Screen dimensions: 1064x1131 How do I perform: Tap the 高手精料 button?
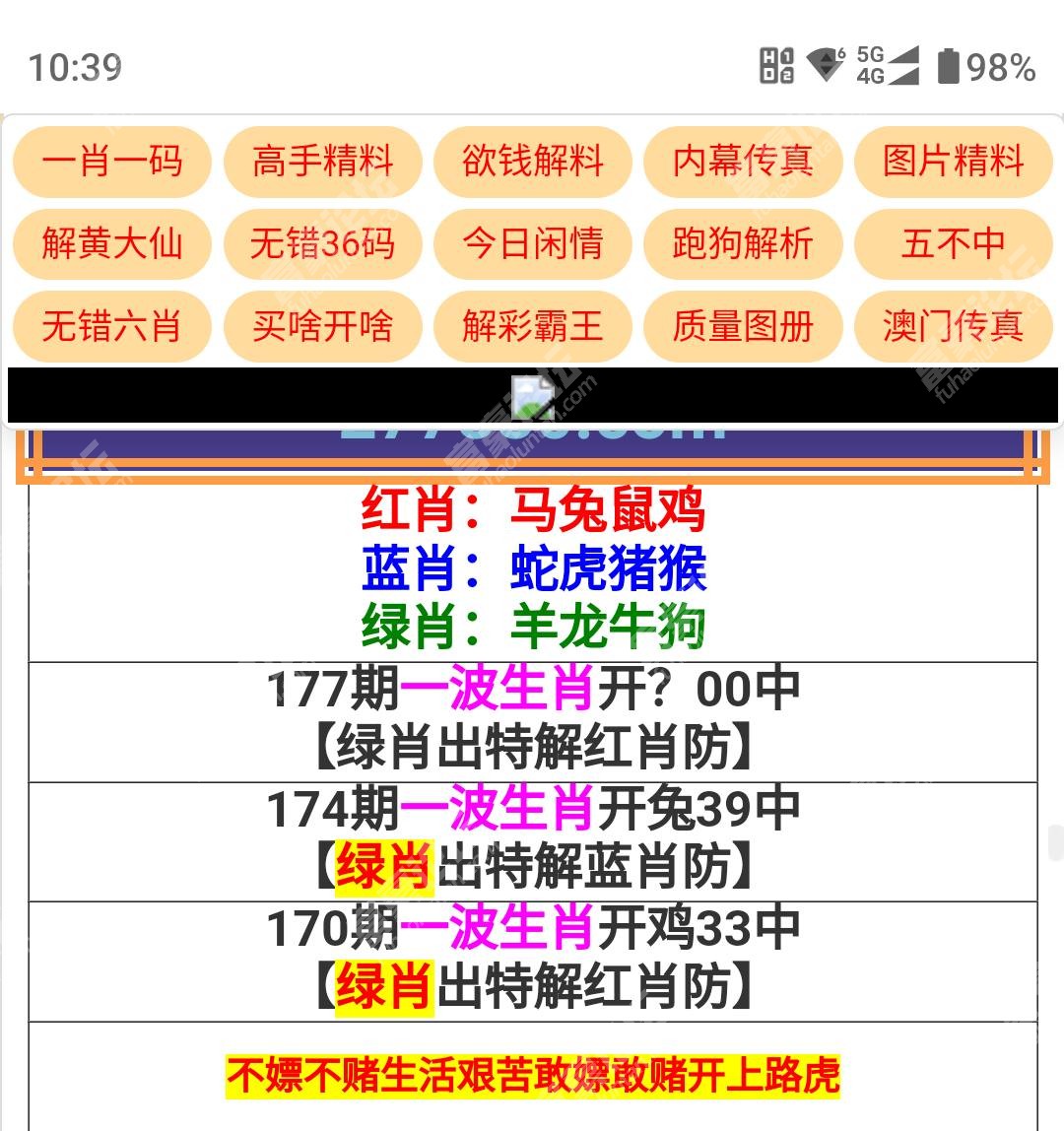point(322,162)
